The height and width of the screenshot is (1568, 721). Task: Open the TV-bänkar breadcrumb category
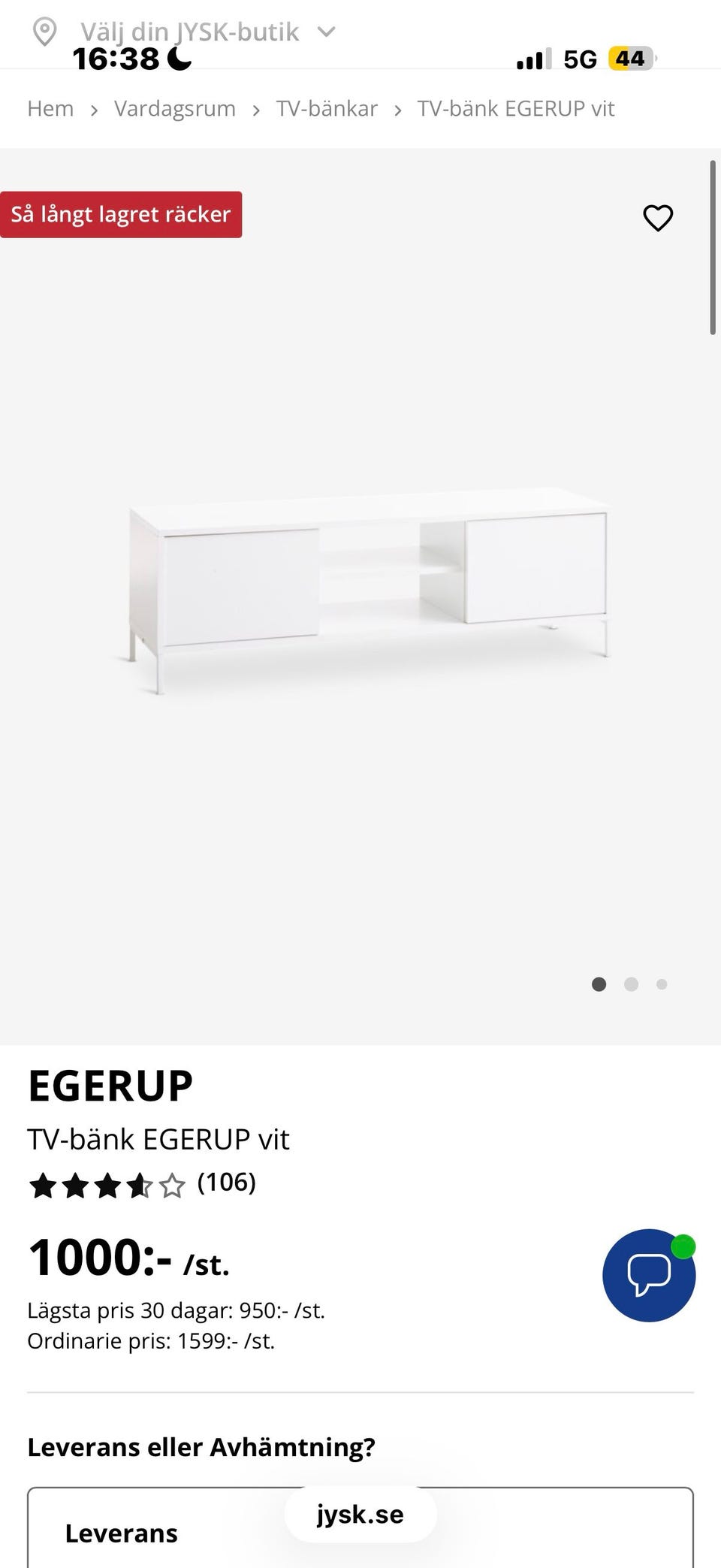coord(327,109)
